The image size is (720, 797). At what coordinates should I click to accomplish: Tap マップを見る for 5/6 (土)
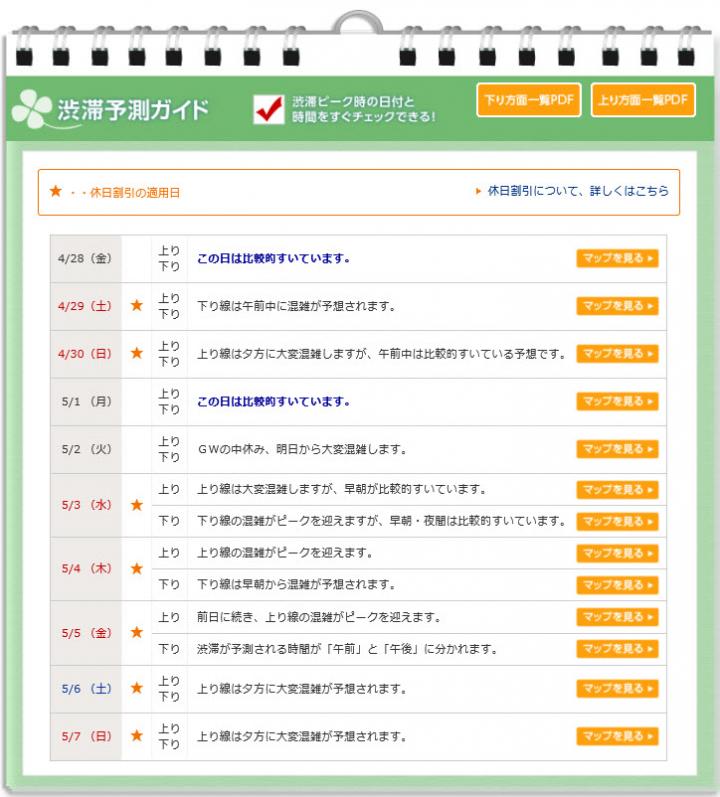pos(617,688)
